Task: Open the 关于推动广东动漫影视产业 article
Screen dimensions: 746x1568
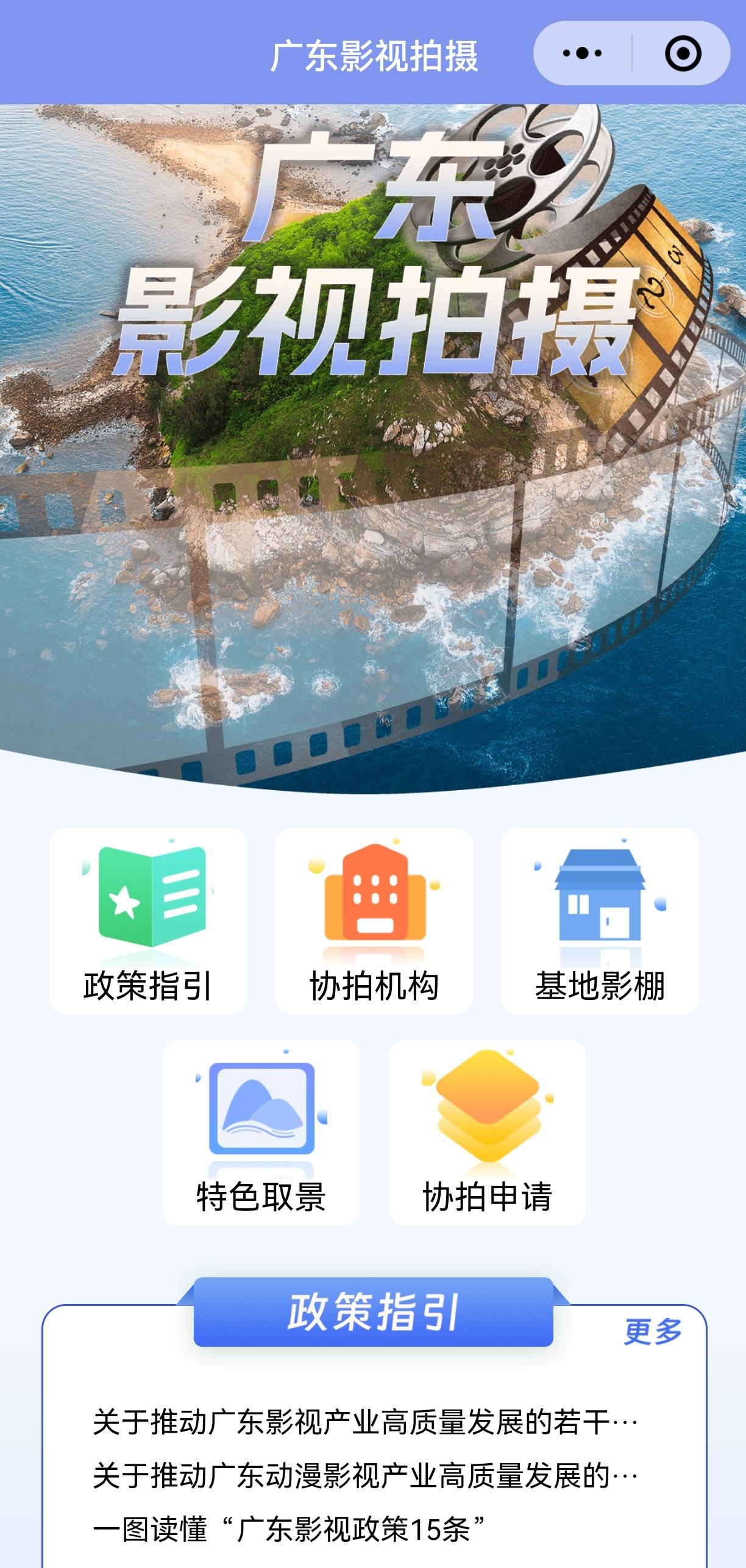Action: tap(364, 1475)
